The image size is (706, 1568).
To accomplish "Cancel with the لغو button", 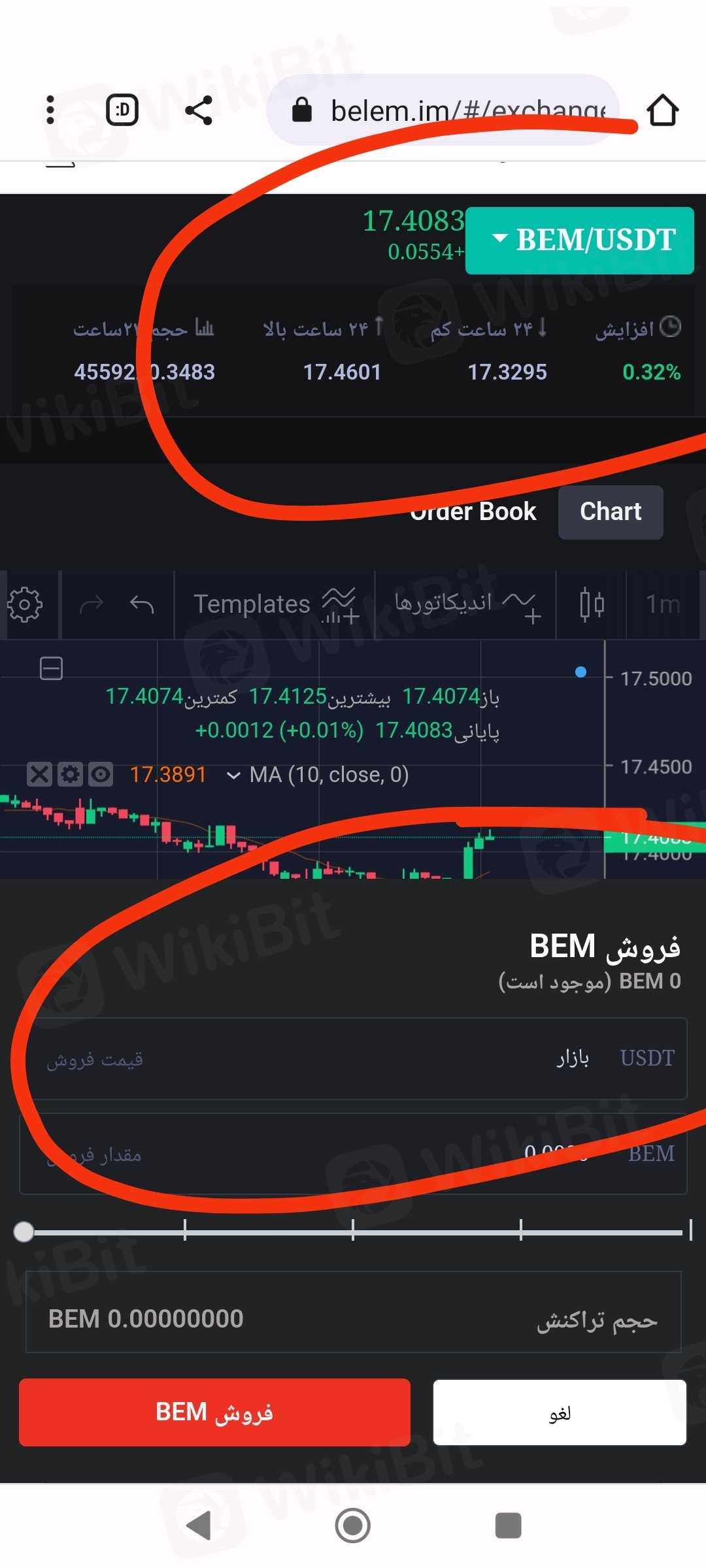I will tap(560, 1413).
